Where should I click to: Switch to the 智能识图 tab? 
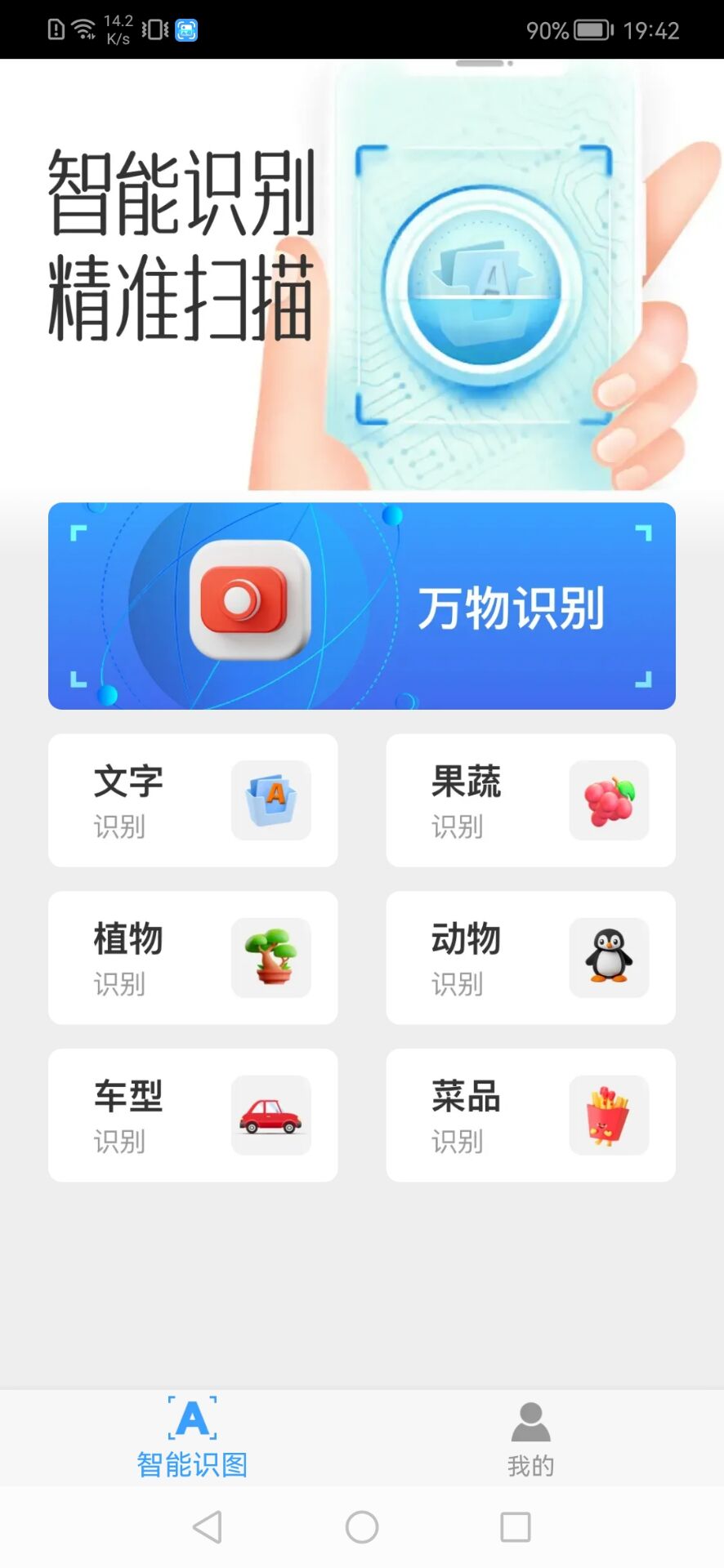tap(192, 1439)
